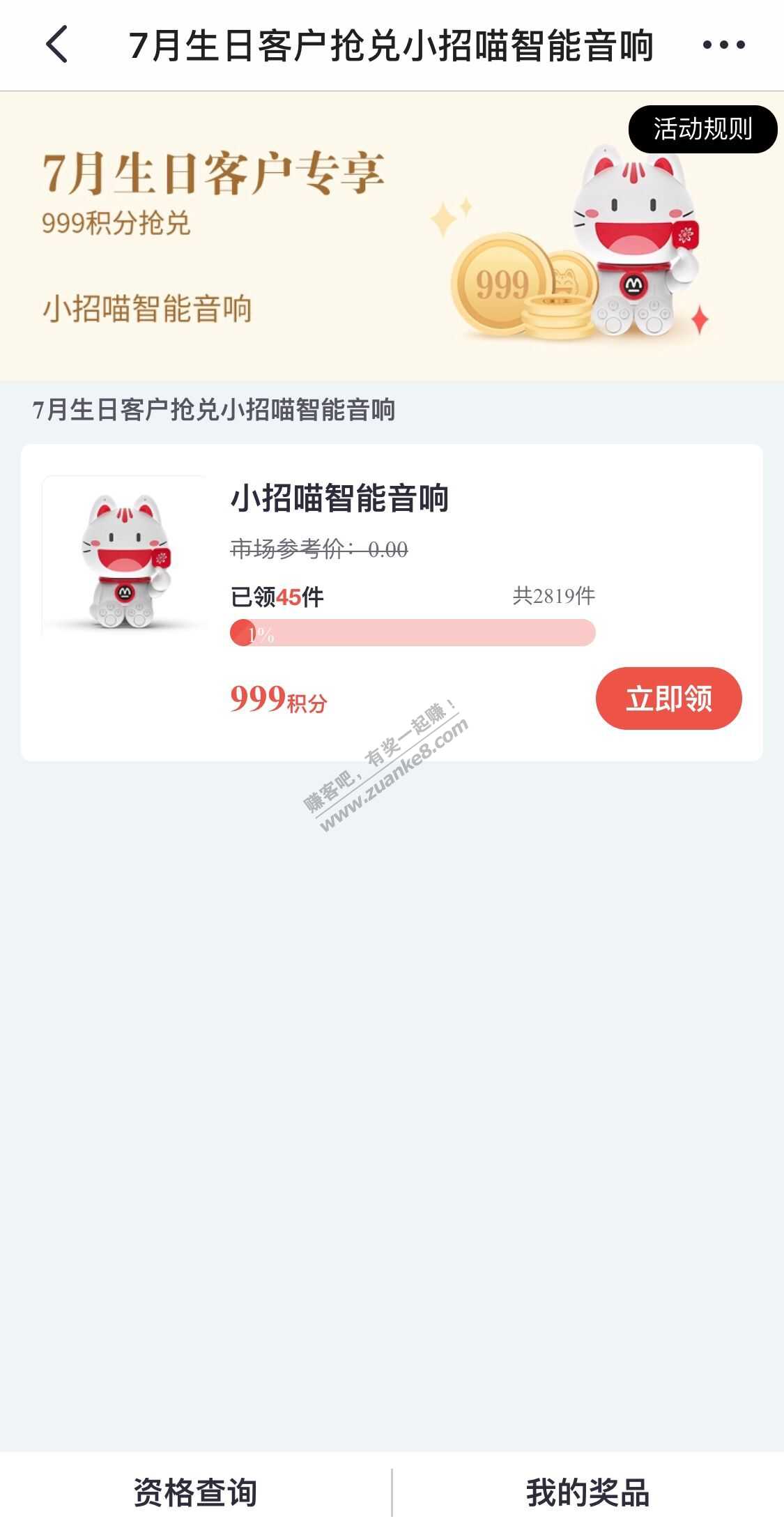Viewport: 784px width, 1528px height.
Task: Tap 立即领 to redeem the speaker
Action: pyautogui.click(x=668, y=698)
